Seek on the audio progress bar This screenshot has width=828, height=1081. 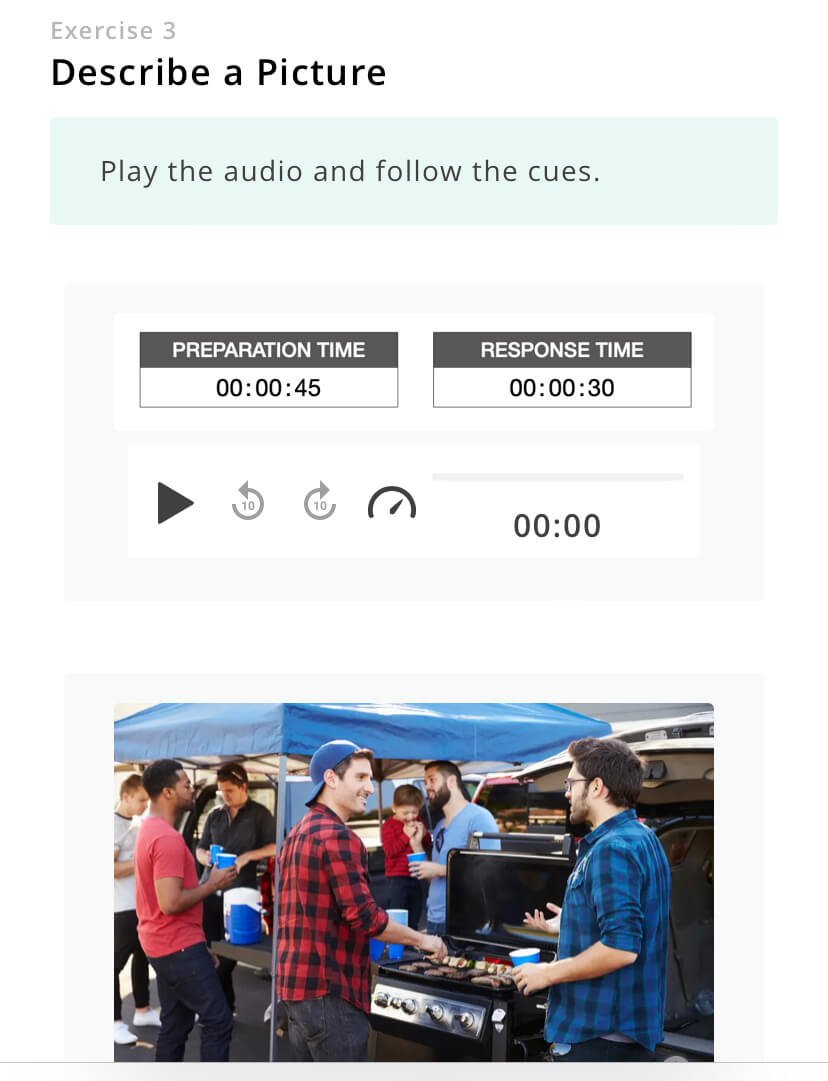pyautogui.click(x=557, y=477)
